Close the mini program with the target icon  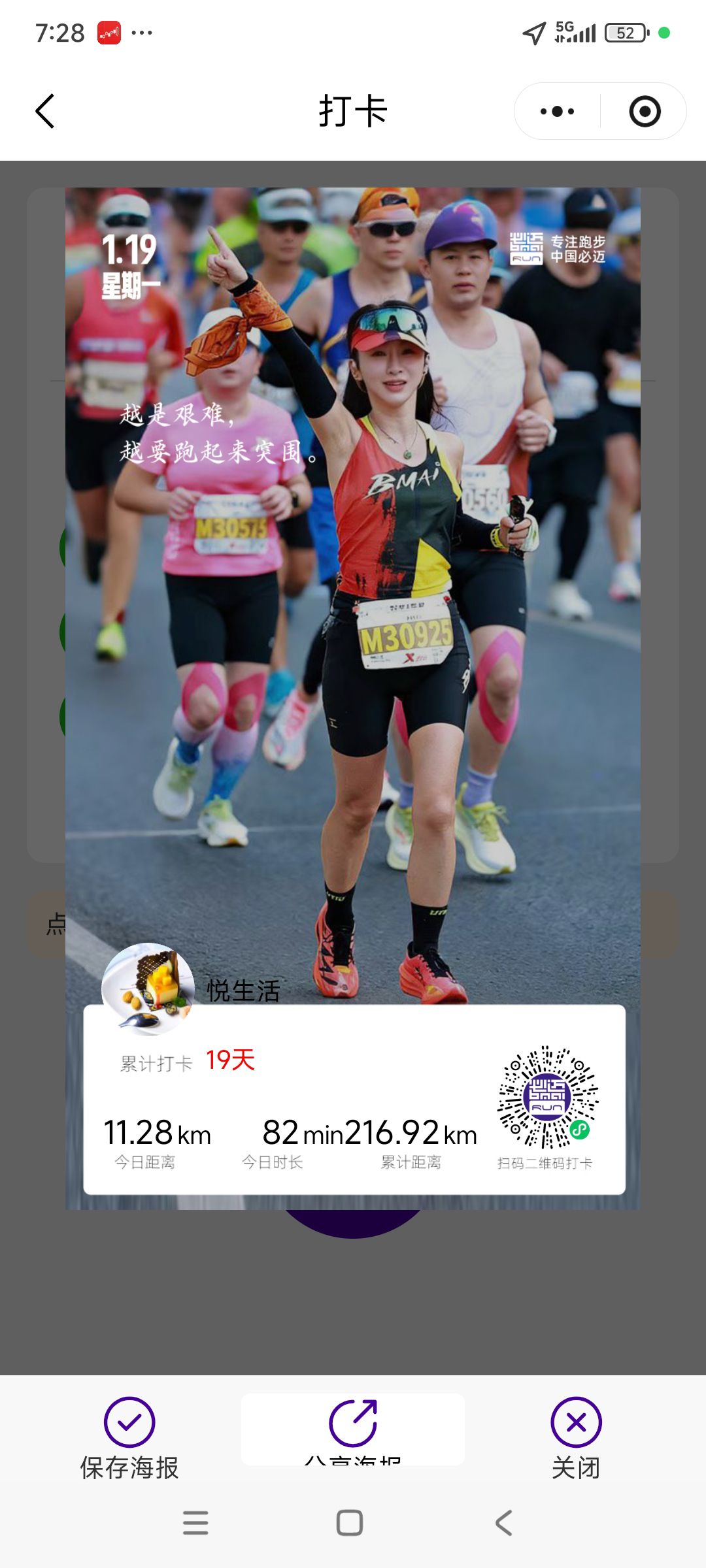(x=645, y=111)
